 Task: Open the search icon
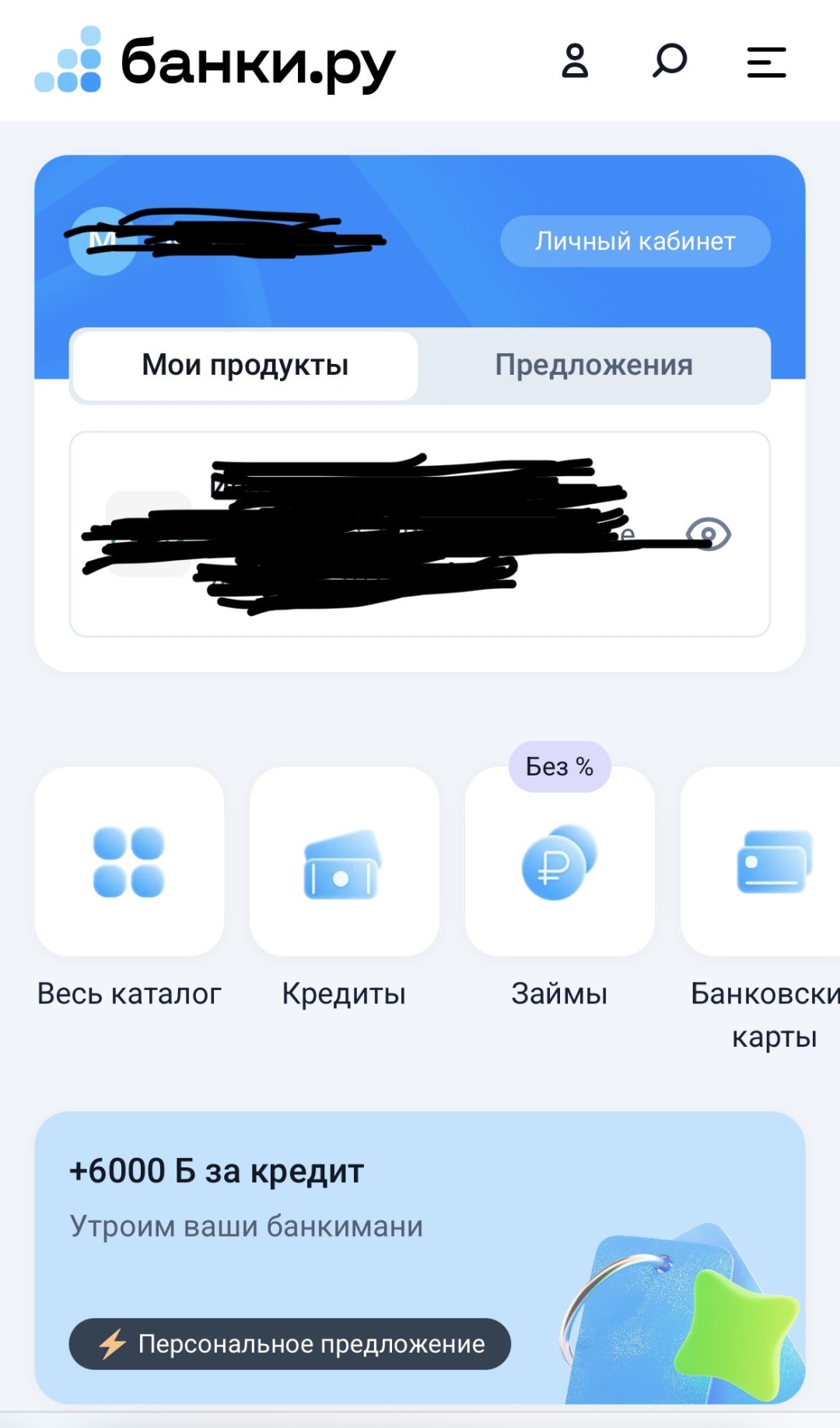pos(669,62)
